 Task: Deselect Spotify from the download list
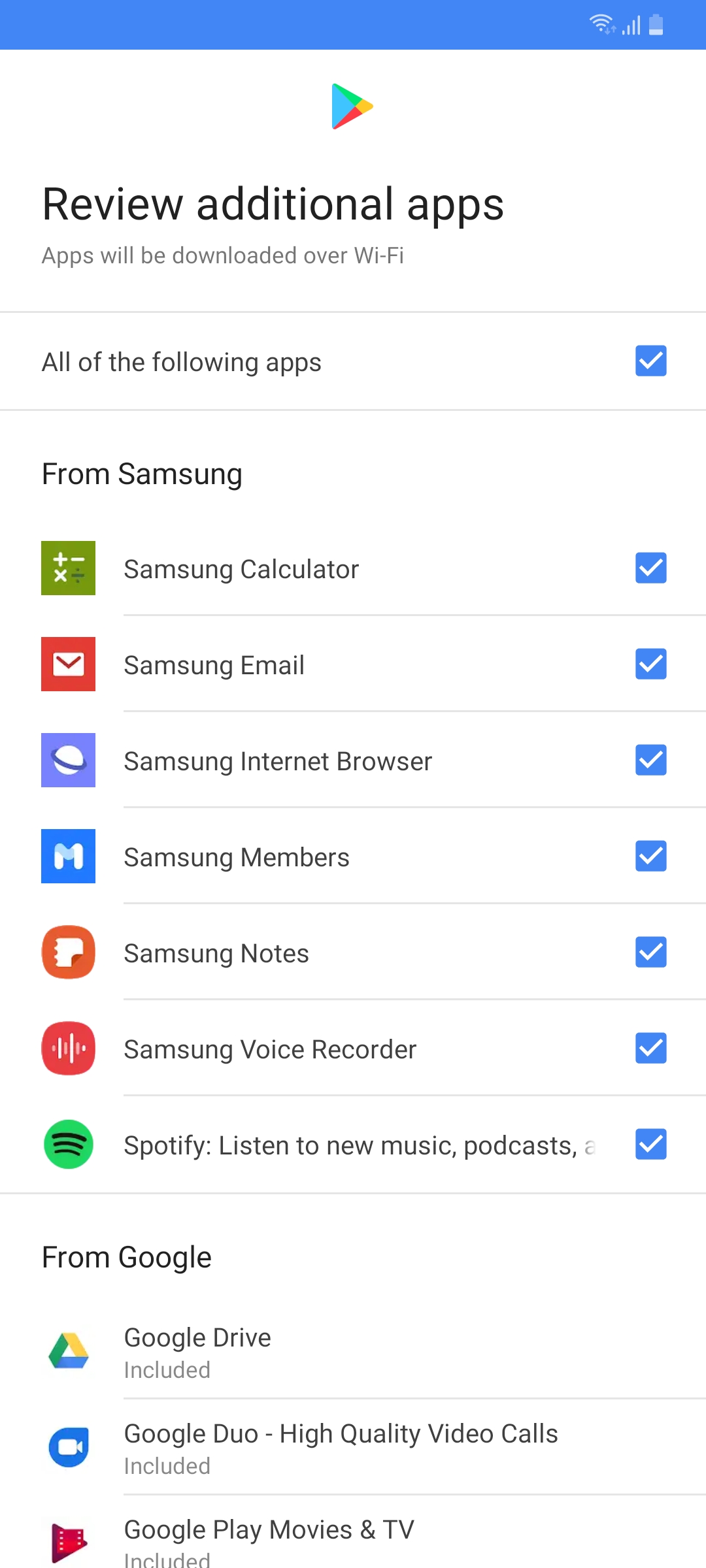650,1144
